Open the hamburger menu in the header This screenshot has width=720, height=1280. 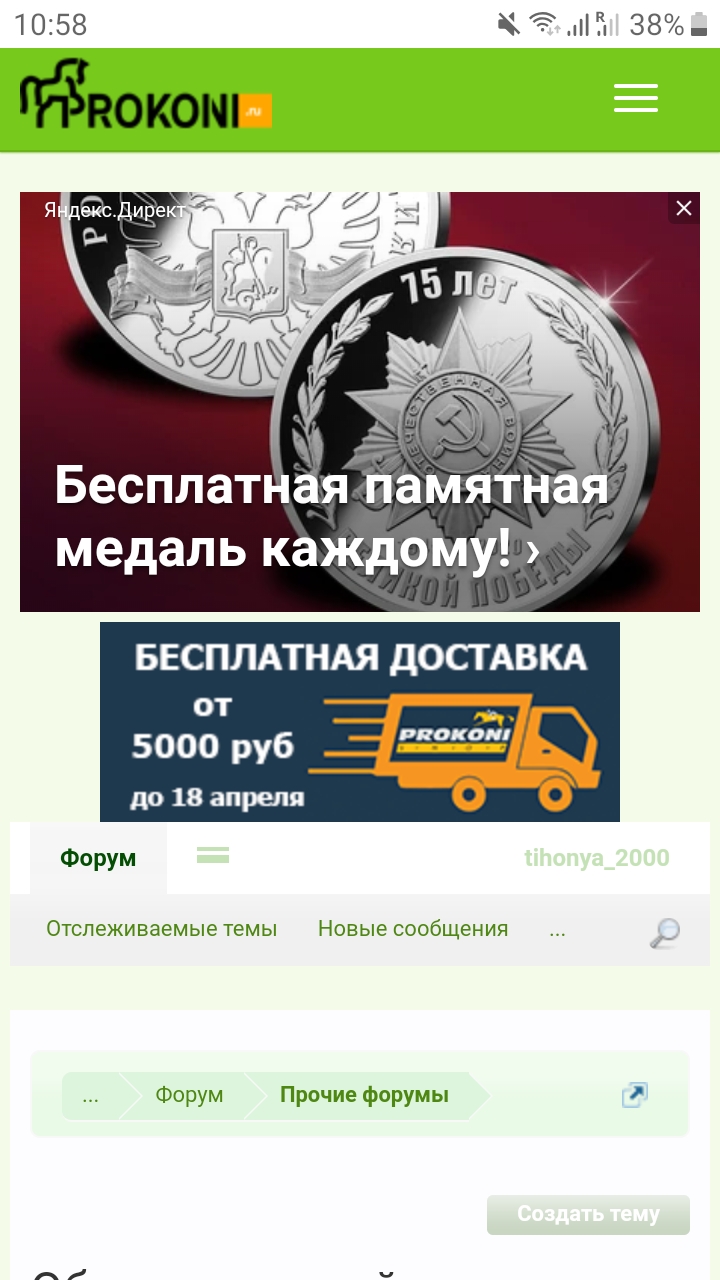(x=636, y=98)
